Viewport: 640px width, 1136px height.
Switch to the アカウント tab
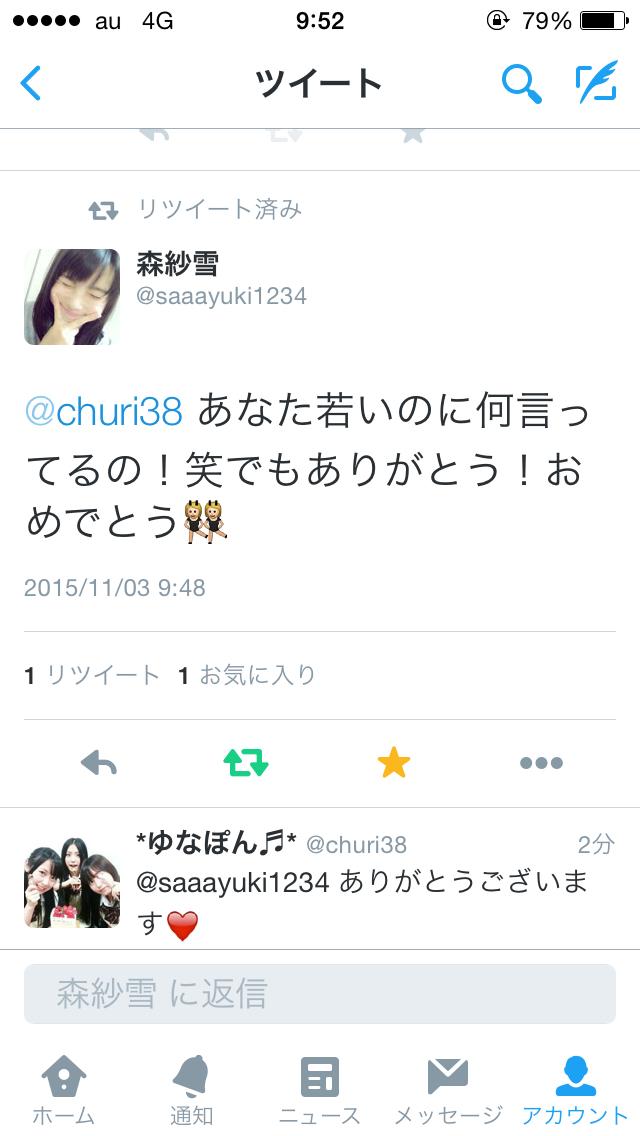575,1090
